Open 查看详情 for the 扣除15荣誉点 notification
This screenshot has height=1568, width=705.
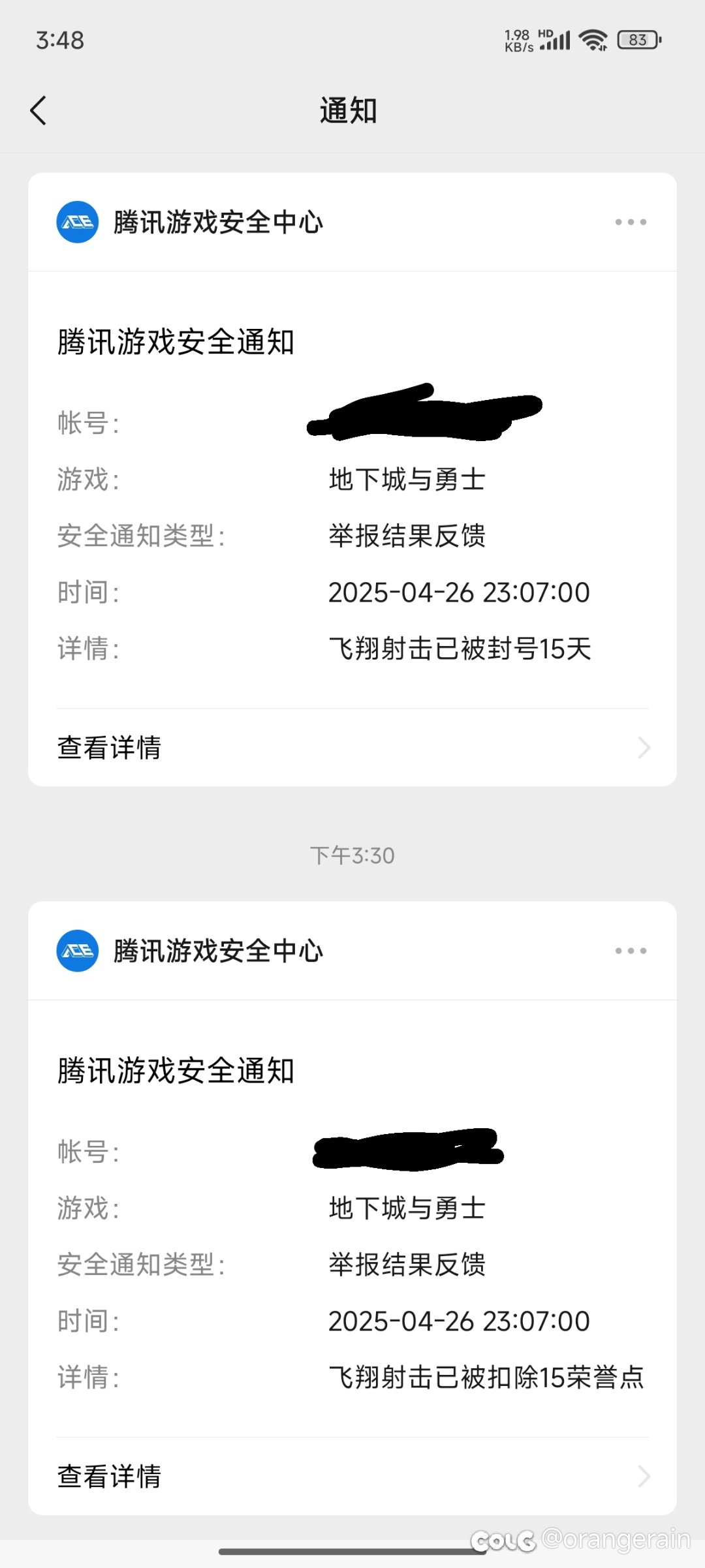coord(352,1477)
